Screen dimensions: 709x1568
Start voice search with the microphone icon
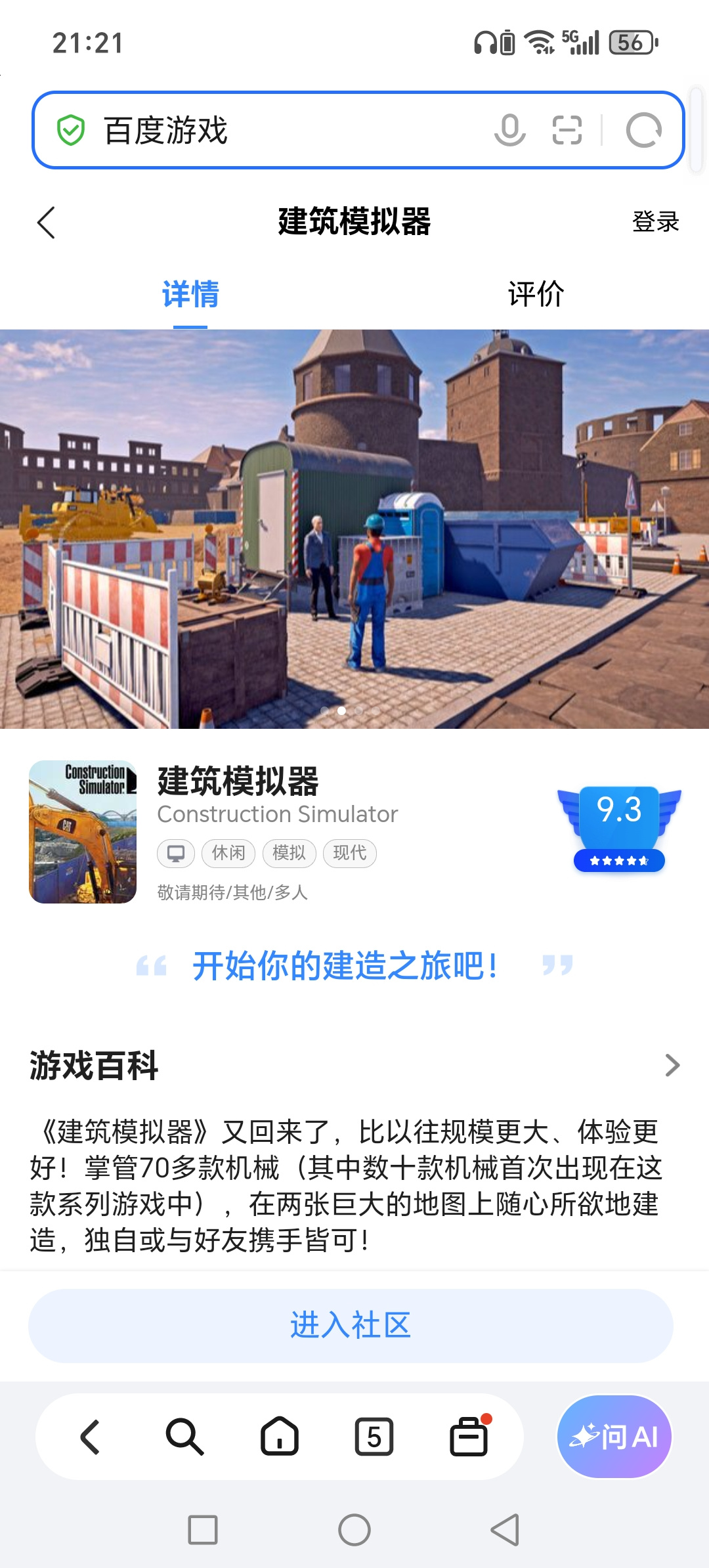[509, 130]
